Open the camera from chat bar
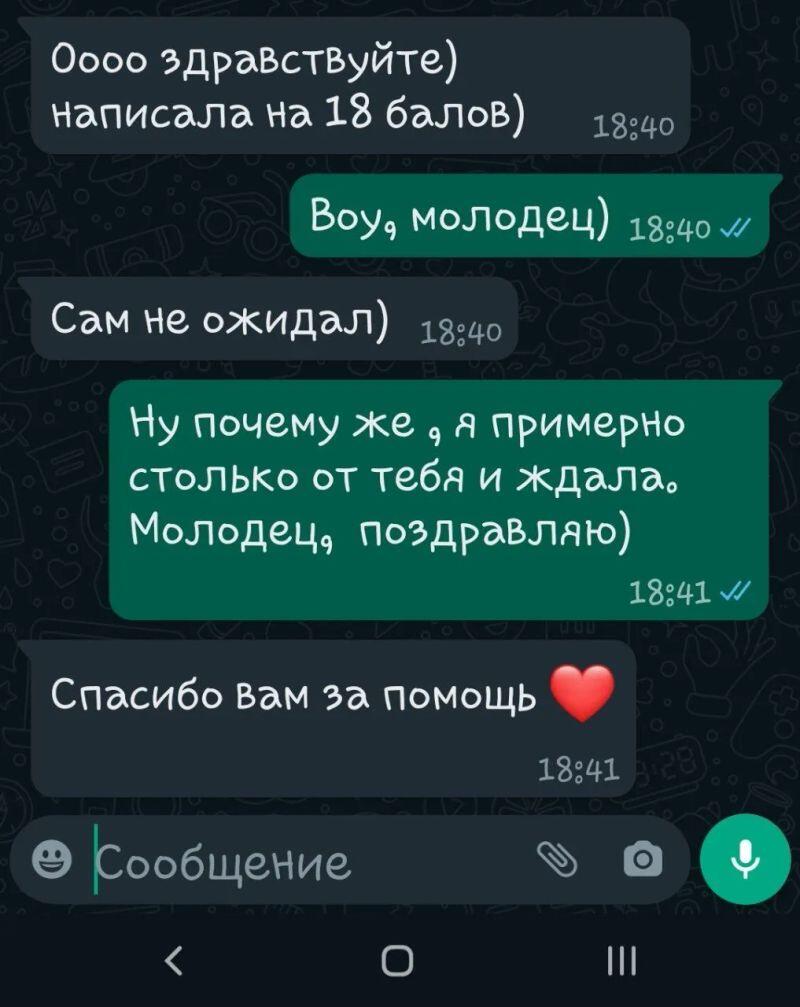Screen dimensions: 800x1007 point(641,859)
